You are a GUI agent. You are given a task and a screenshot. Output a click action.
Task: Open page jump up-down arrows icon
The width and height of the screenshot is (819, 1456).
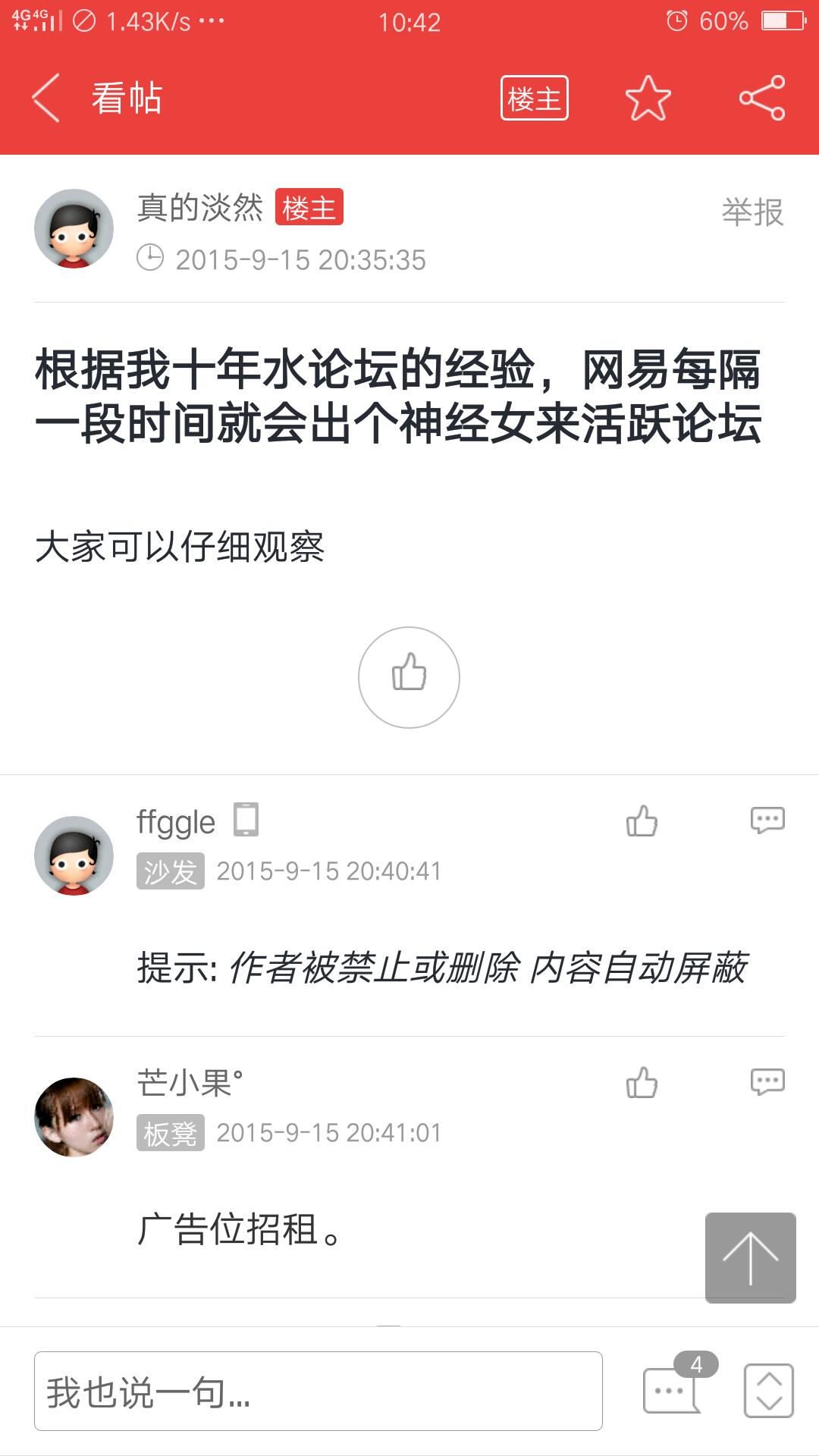(768, 1391)
